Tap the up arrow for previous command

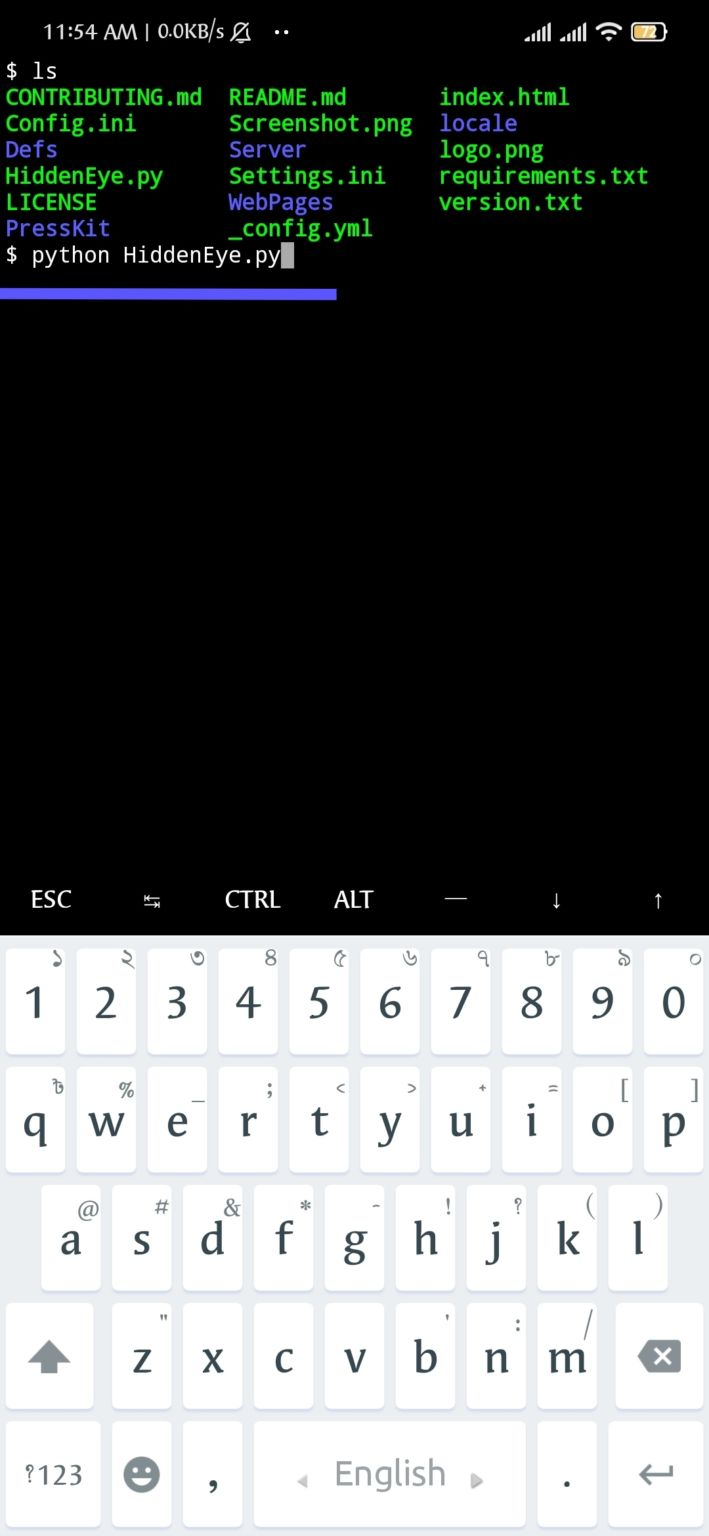[657, 900]
